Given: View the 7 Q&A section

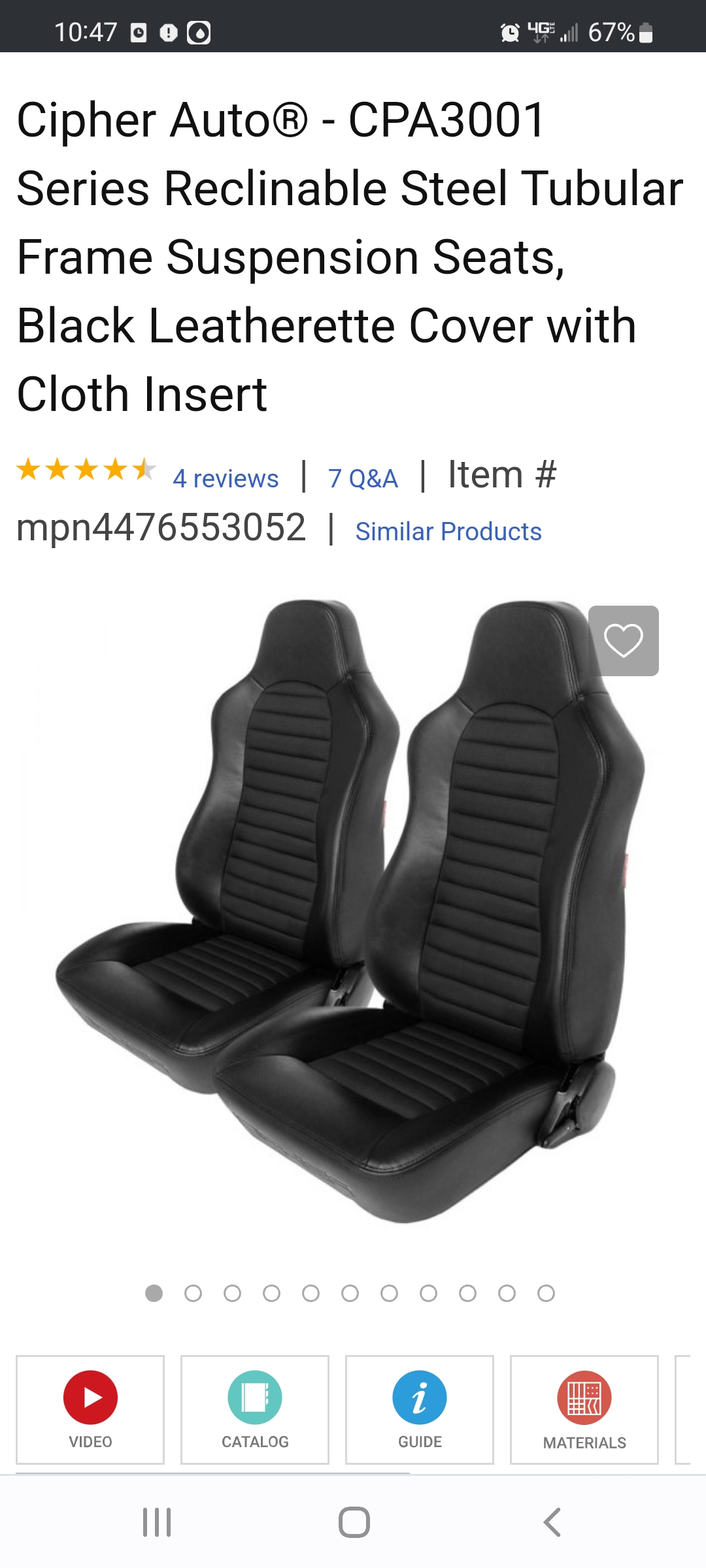Looking at the screenshot, I should (363, 479).
